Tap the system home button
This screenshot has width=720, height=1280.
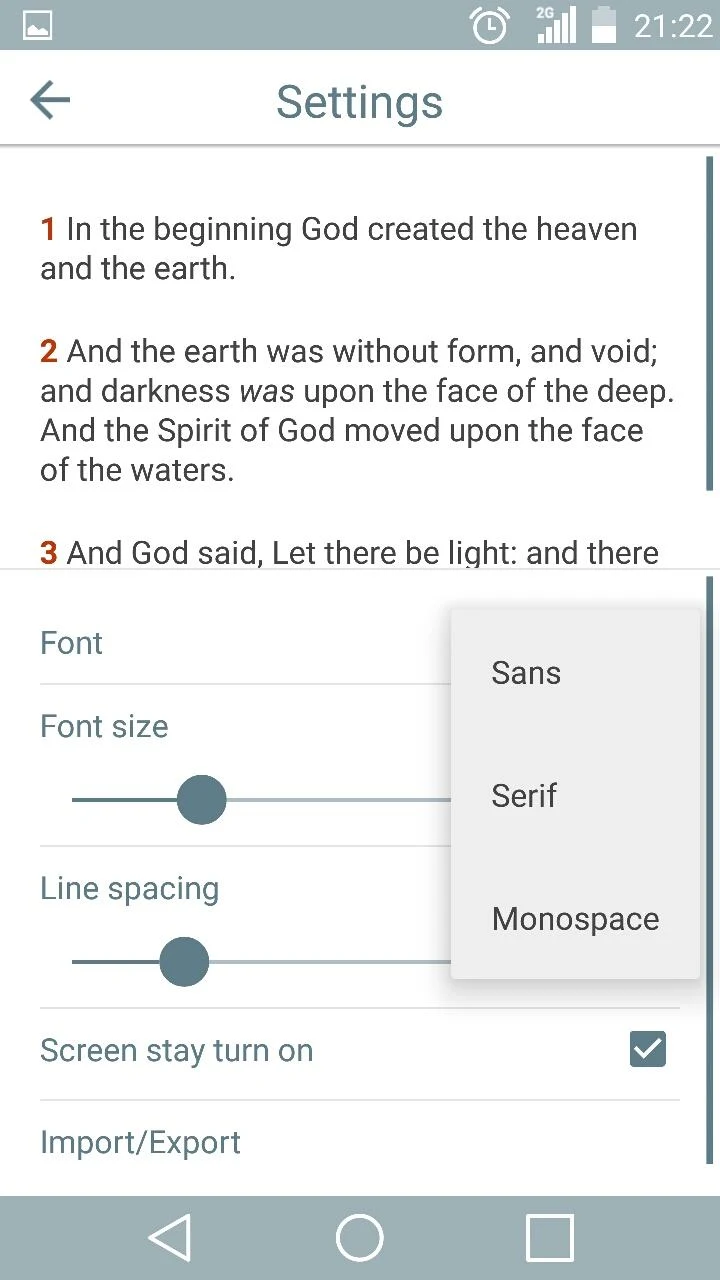(x=360, y=1238)
